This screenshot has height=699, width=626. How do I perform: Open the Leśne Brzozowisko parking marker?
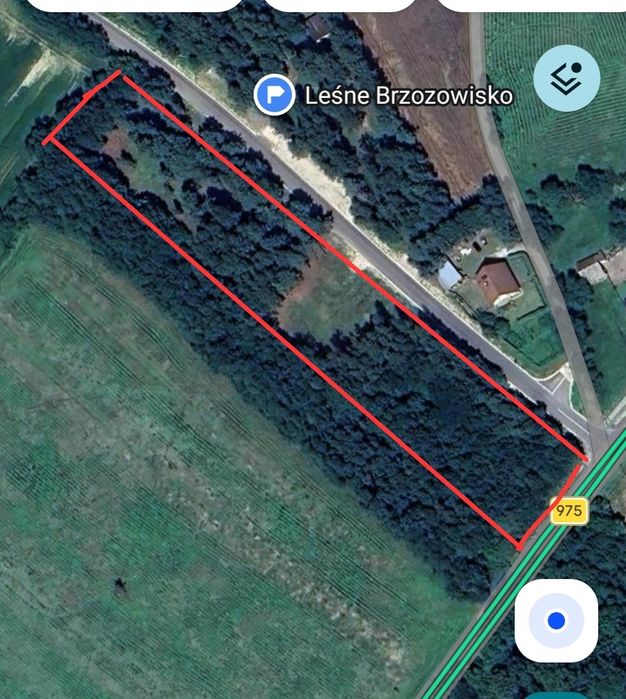(274, 95)
